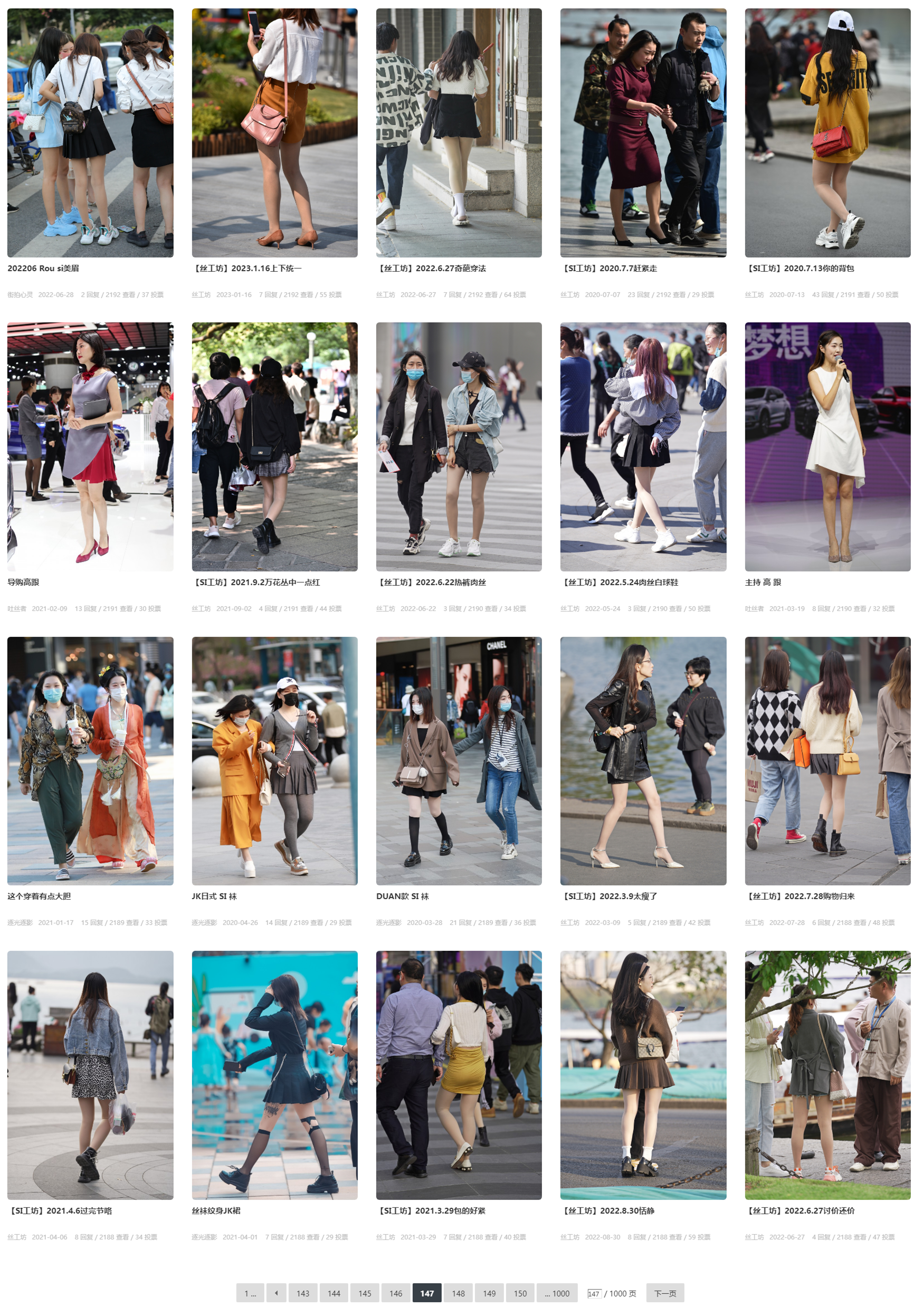Open the post '2023.1.16上下统一'
This screenshot has width=923, height=1316.
[x=247, y=268]
